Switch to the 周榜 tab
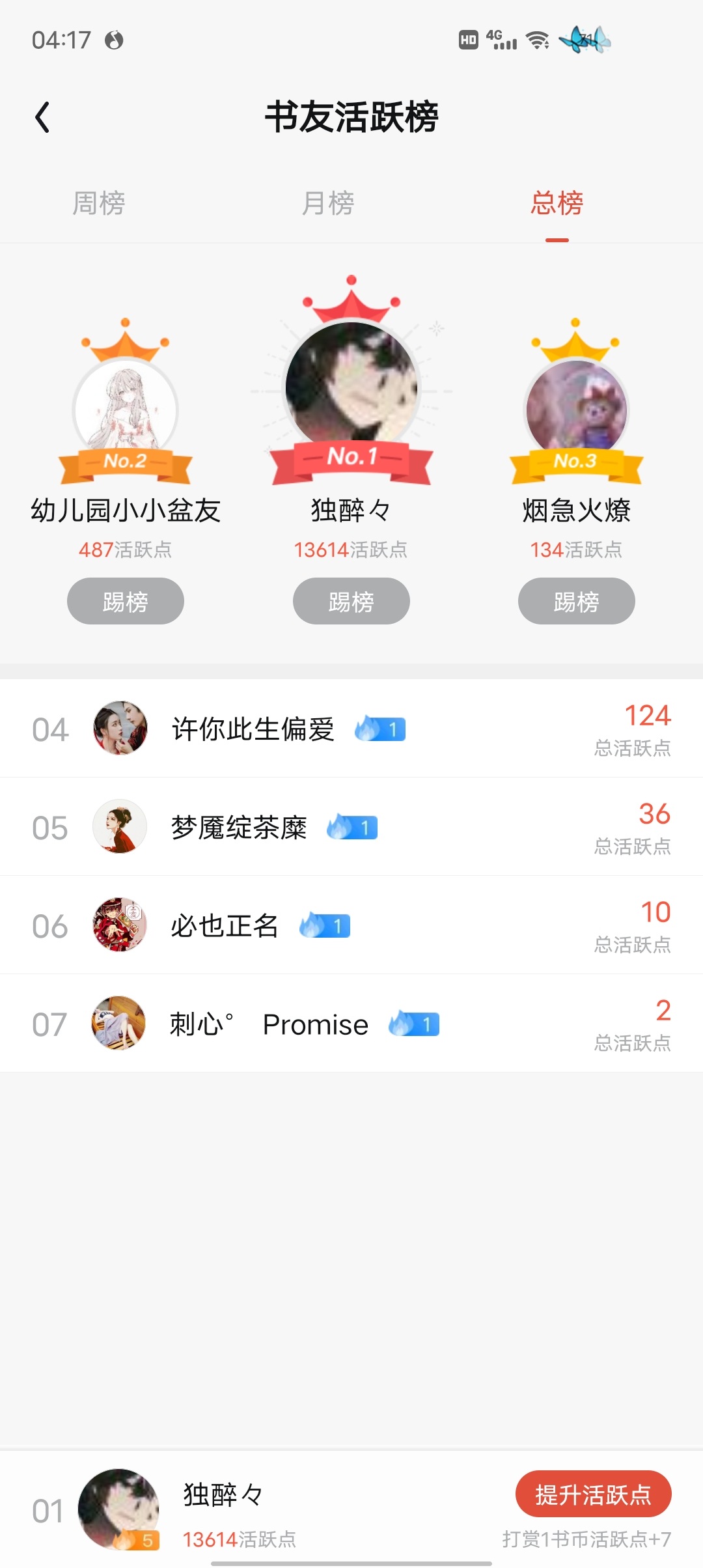 tap(99, 203)
